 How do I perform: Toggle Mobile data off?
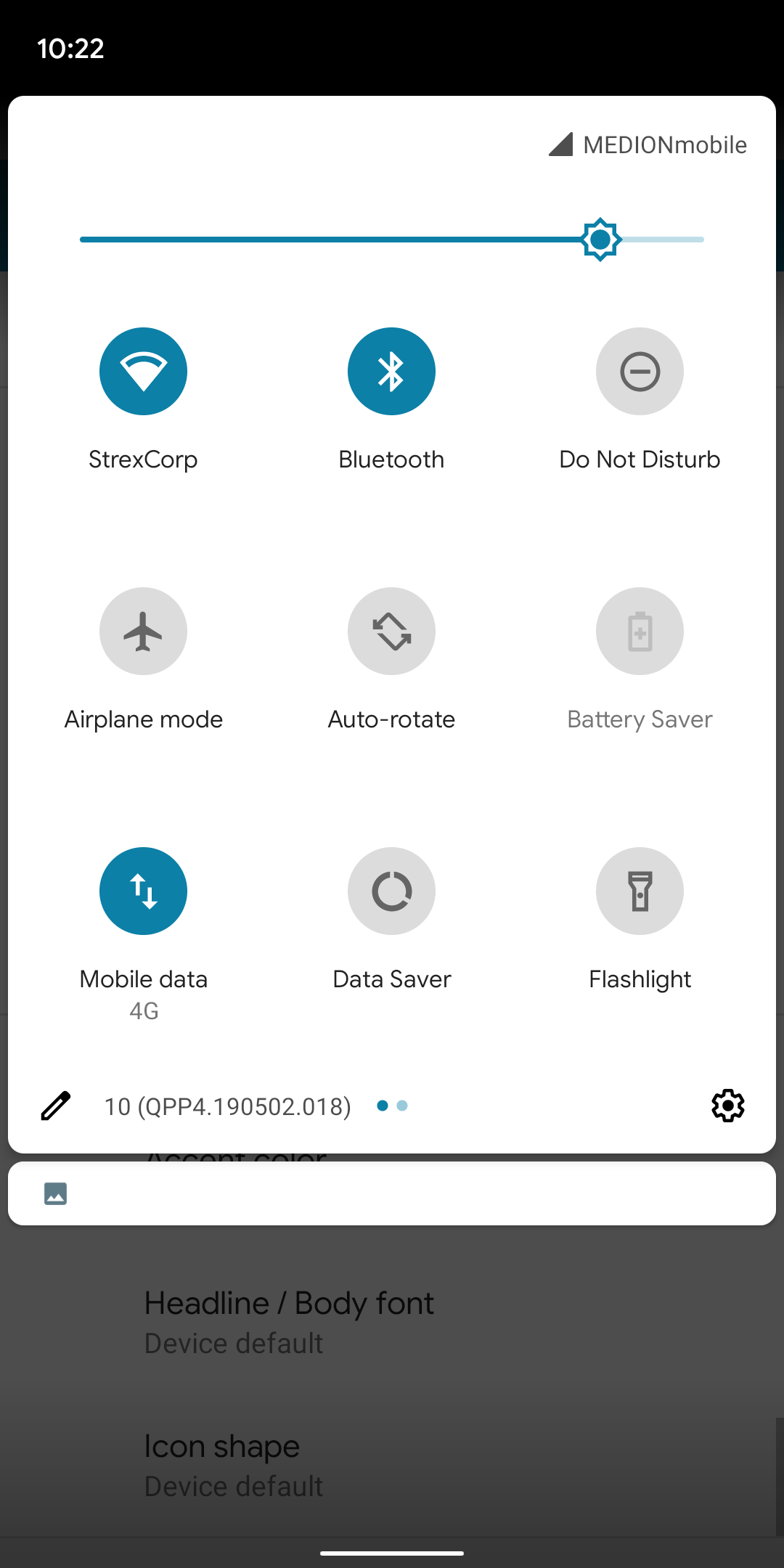click(x=143, y=891)
